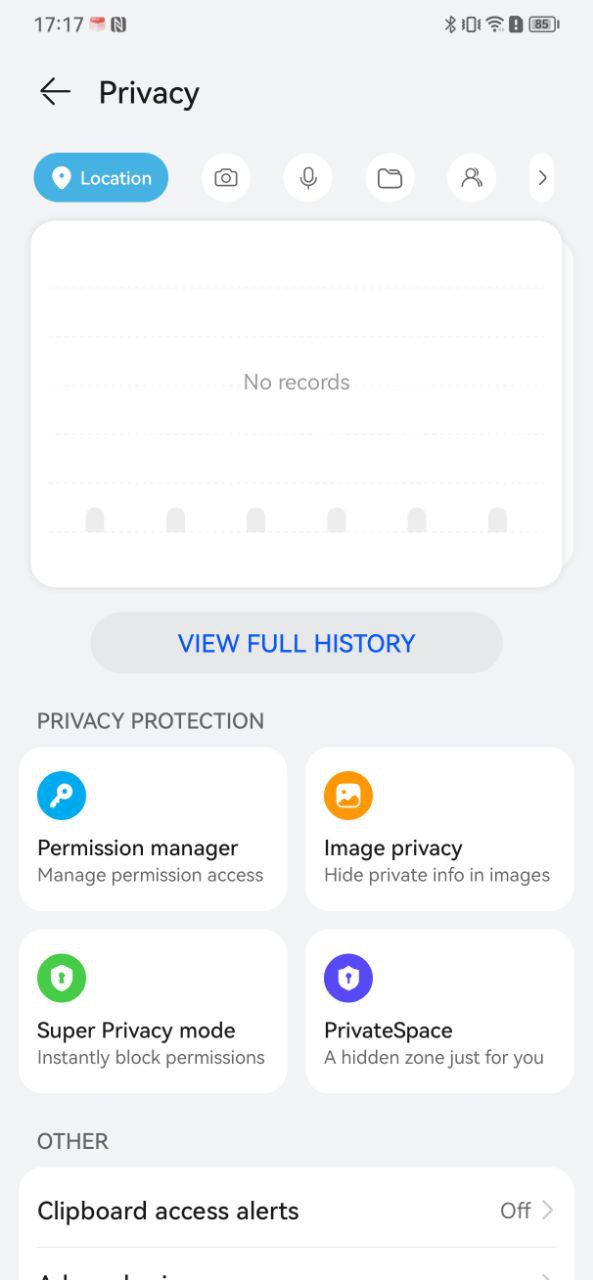
Task: Switch to the camera access records
Action: pyautogui.click(x=226, y=178)
